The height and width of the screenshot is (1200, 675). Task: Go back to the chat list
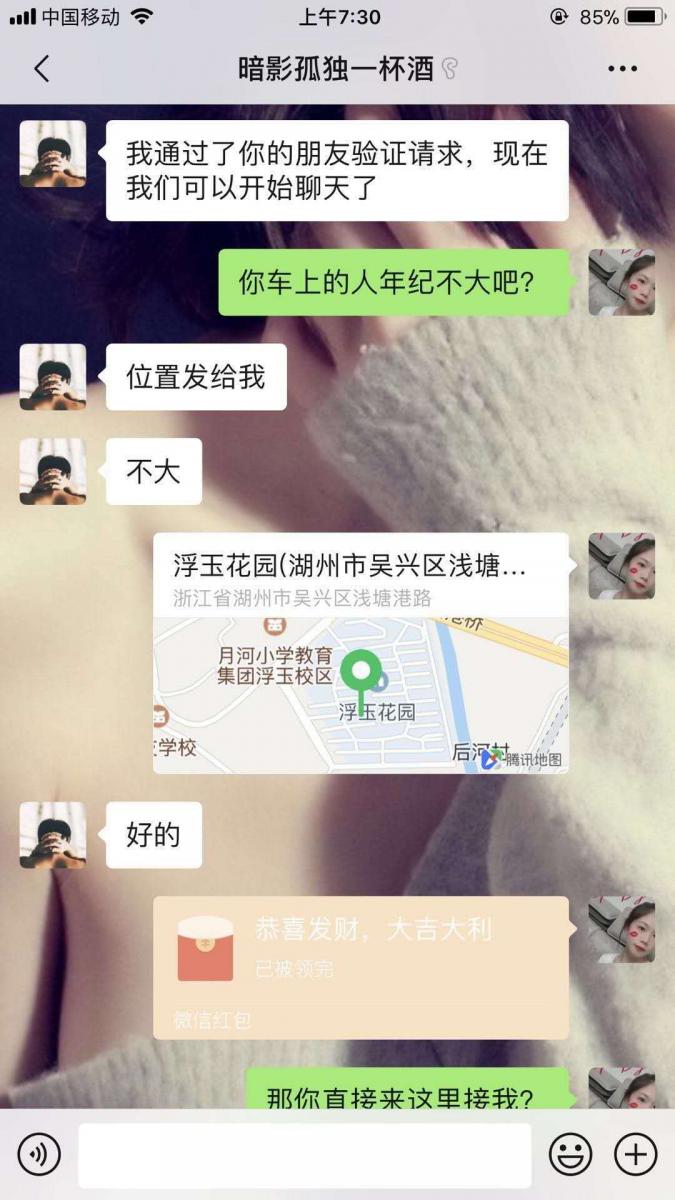coord(41,69)
